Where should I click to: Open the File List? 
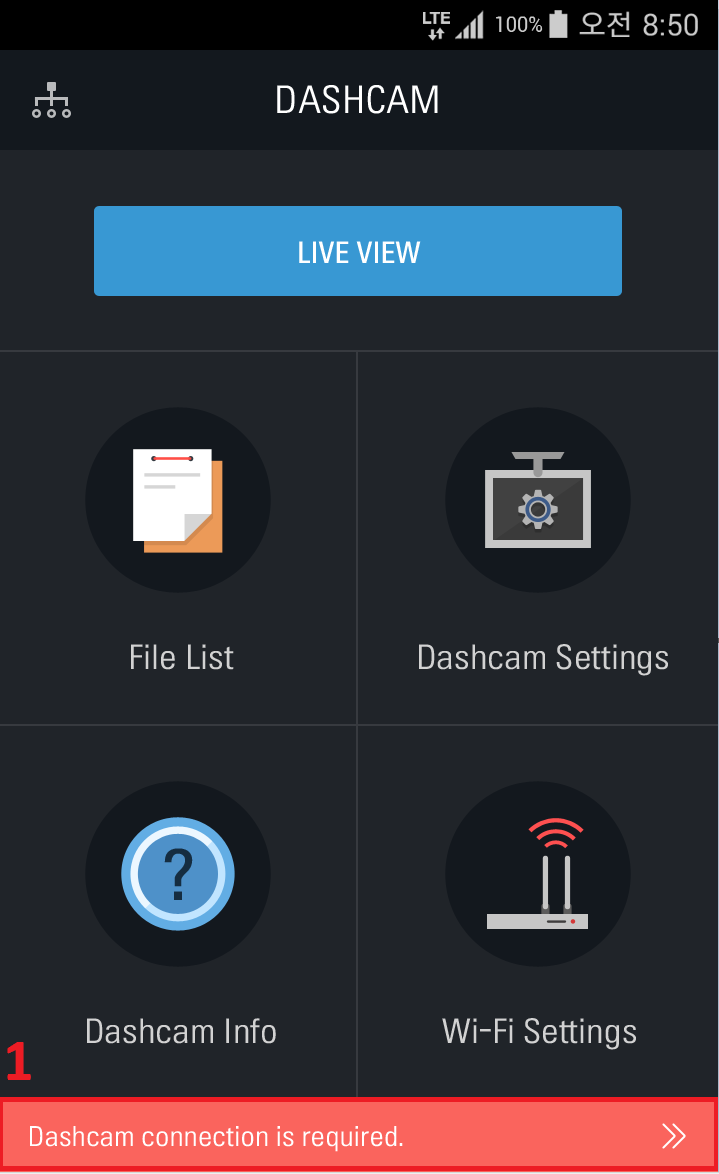178,540
